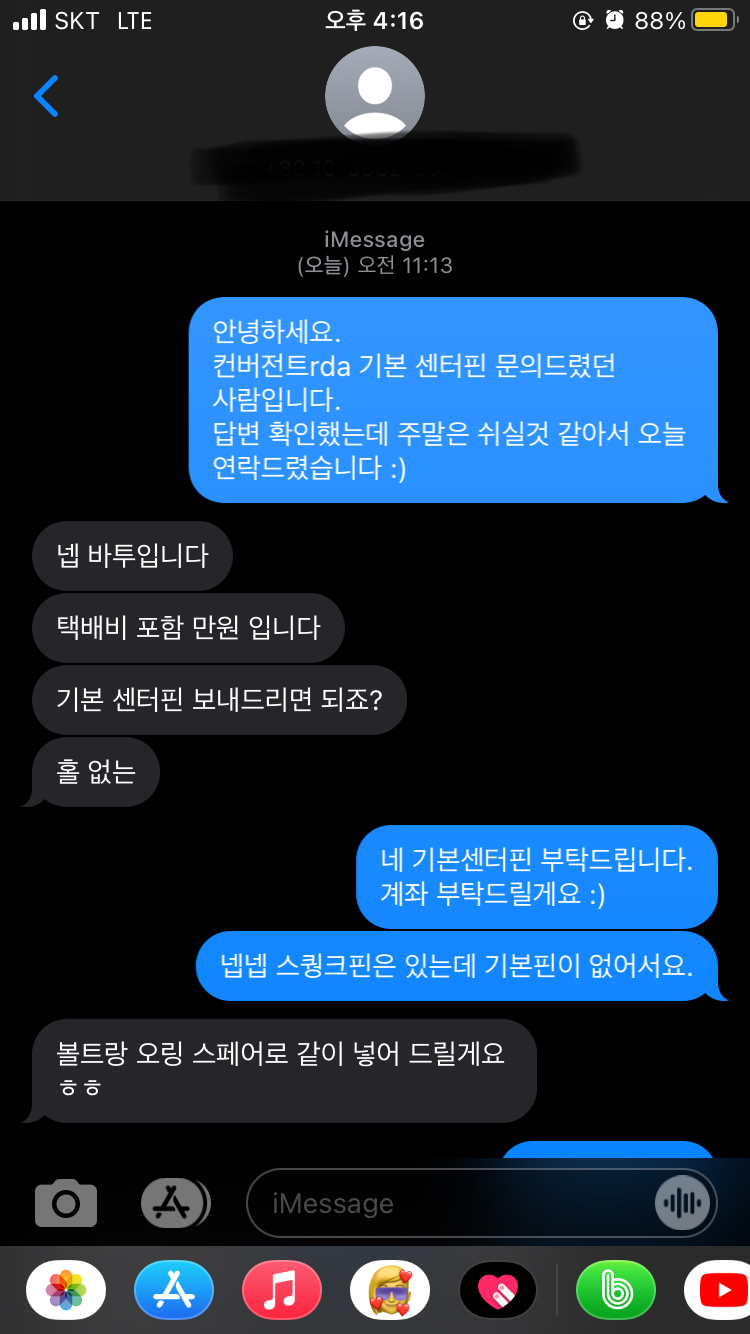This screenshot has width=750, height=1334.
Task: Open the green b app in drawer
Action: point(616,1291)
